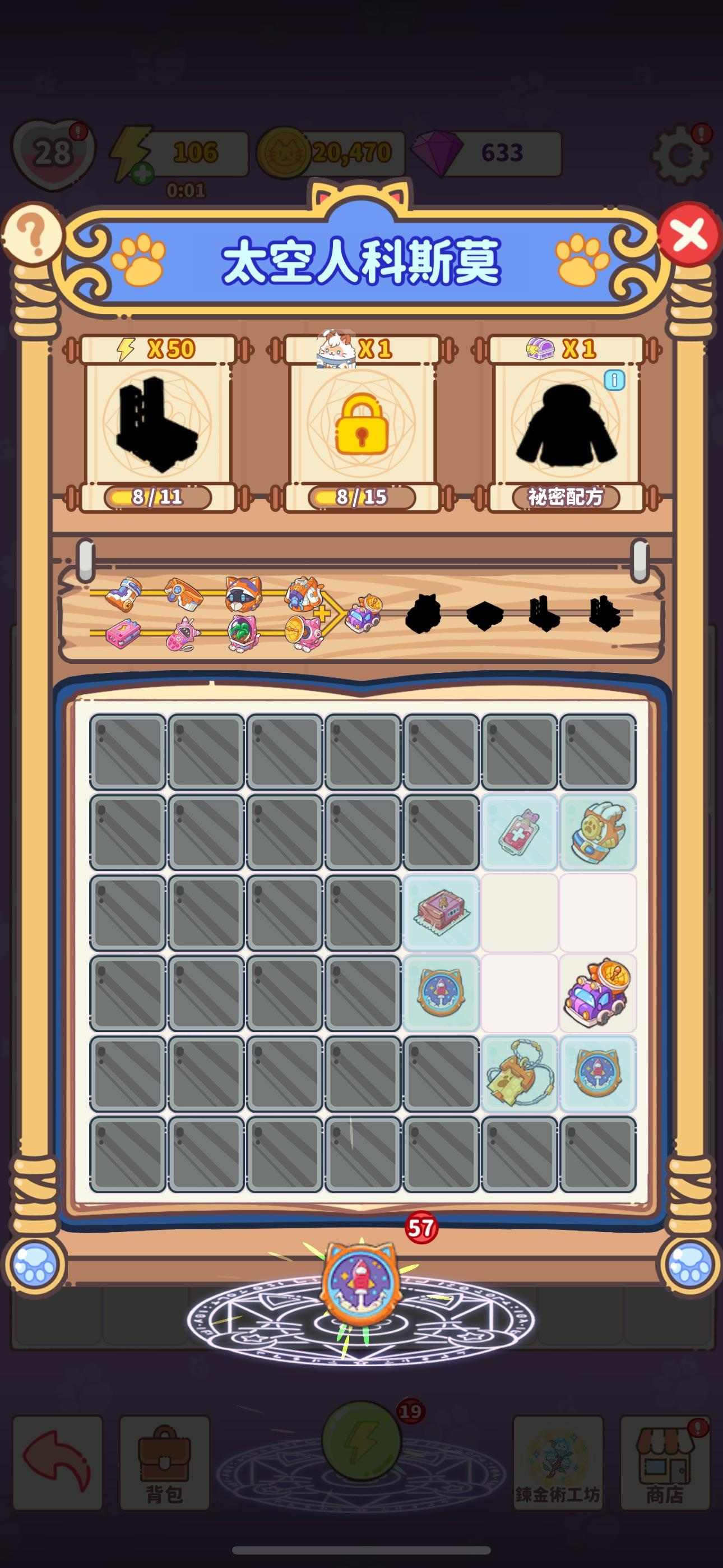Viewport: 723px width, 1568px height.
Task: Tap the rocket badge generator with 57 badge
Action: tap(361, 1281)
